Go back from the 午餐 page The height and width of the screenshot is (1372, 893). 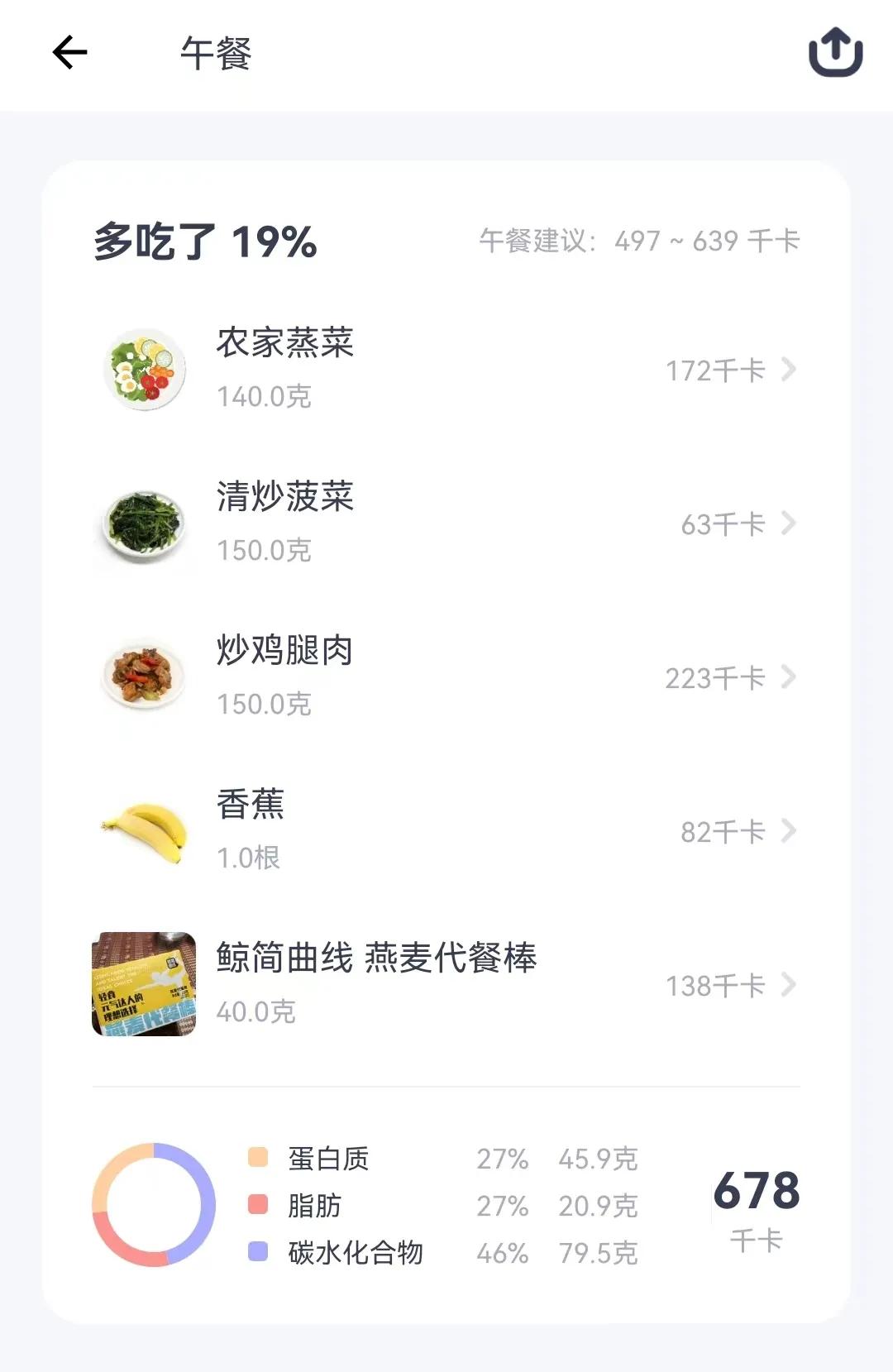[x=69, y=53]
